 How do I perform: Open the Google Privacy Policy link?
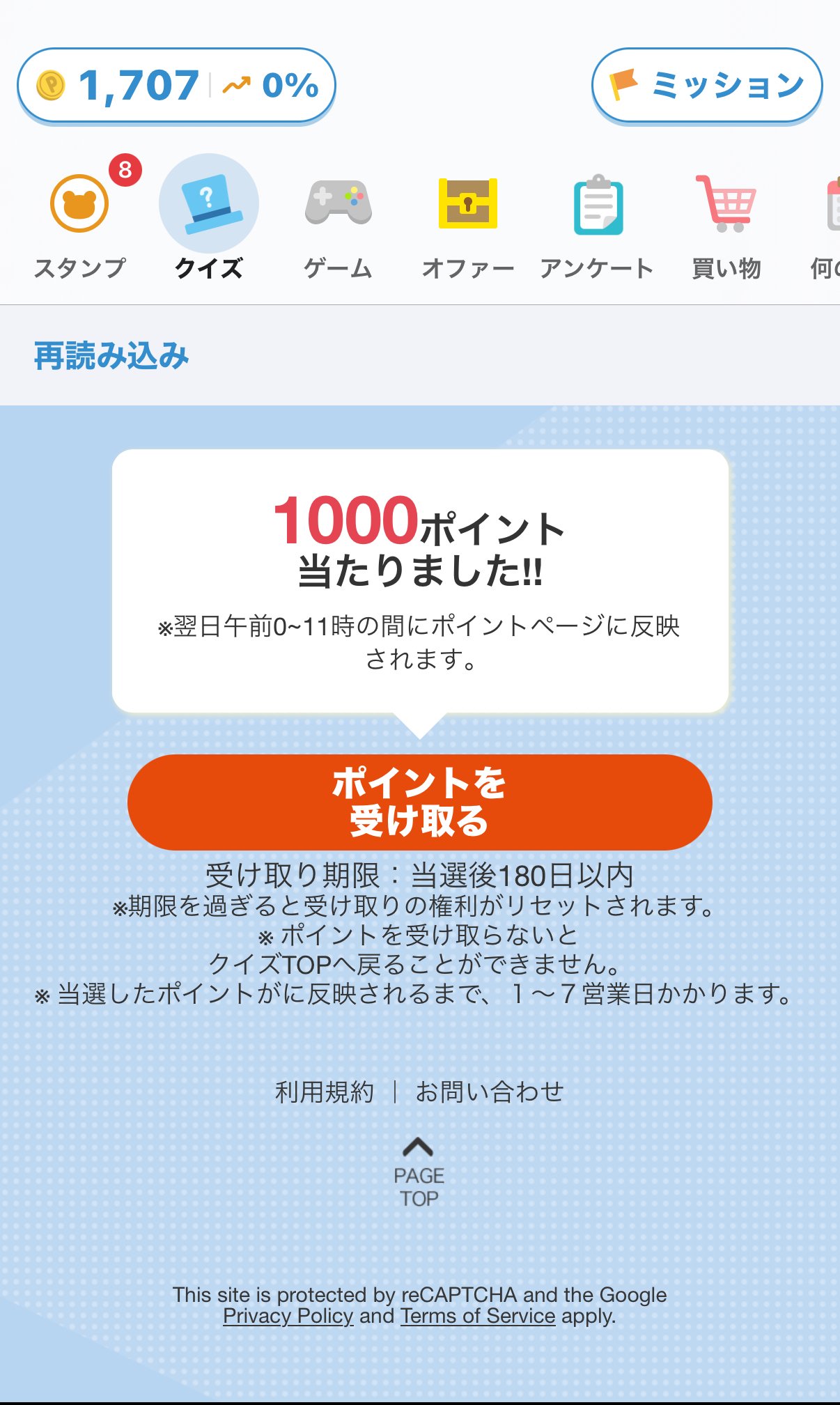pyautogui.click(x=288, y=1316)
